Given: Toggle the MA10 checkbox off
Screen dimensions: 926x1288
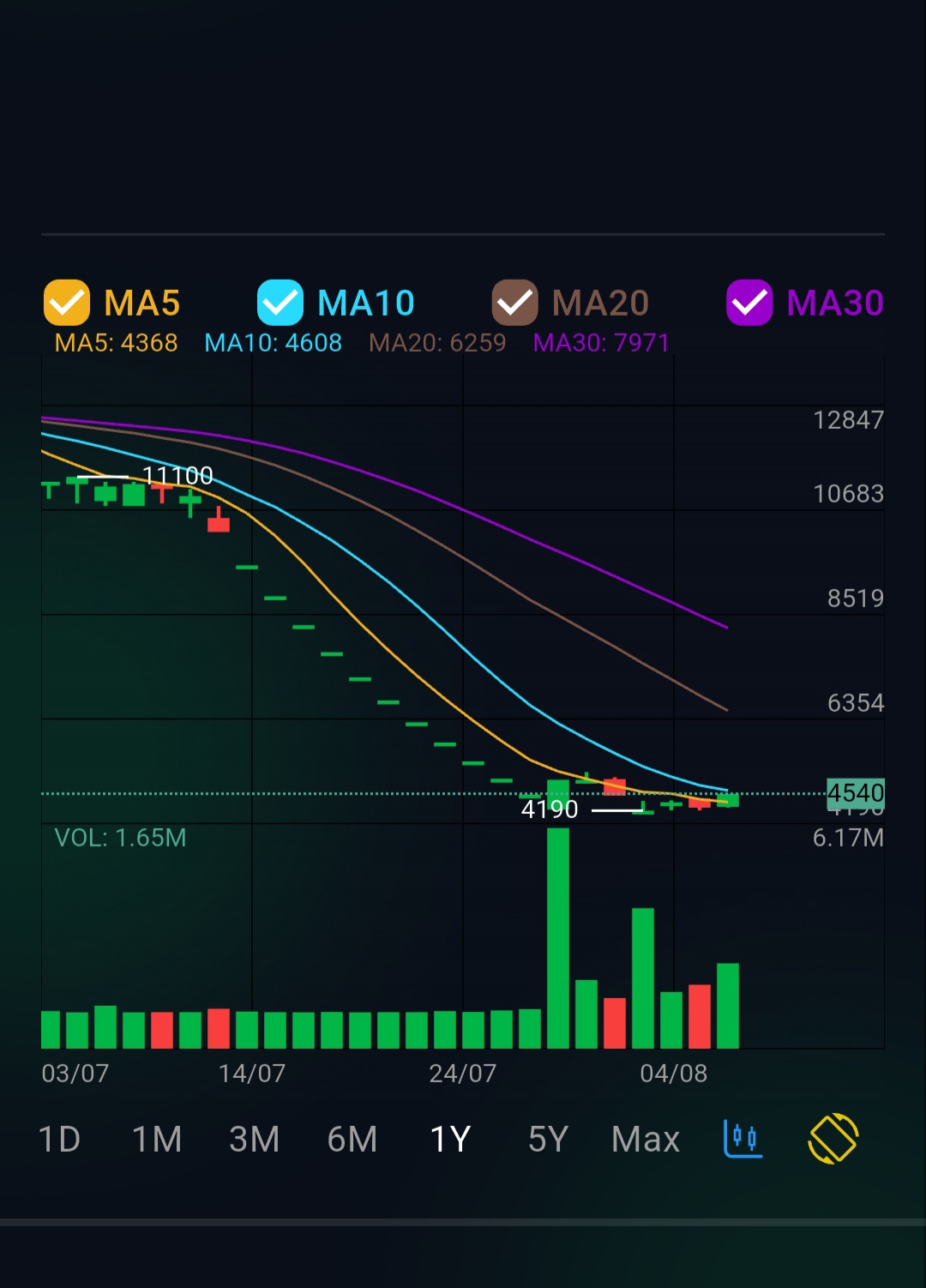Looking at the screenshot, I should (280, 303).
